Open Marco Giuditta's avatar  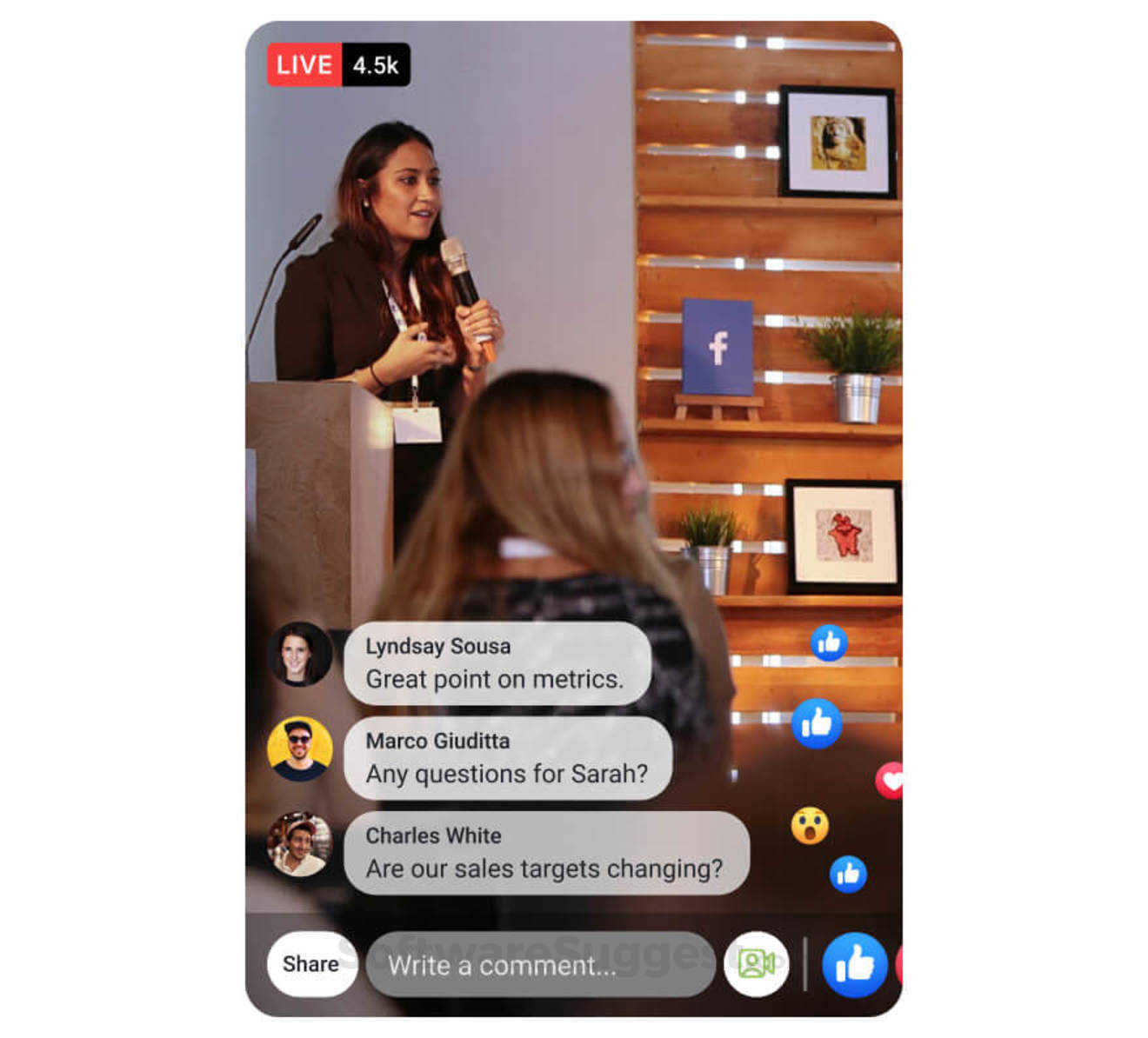point(299,749)
